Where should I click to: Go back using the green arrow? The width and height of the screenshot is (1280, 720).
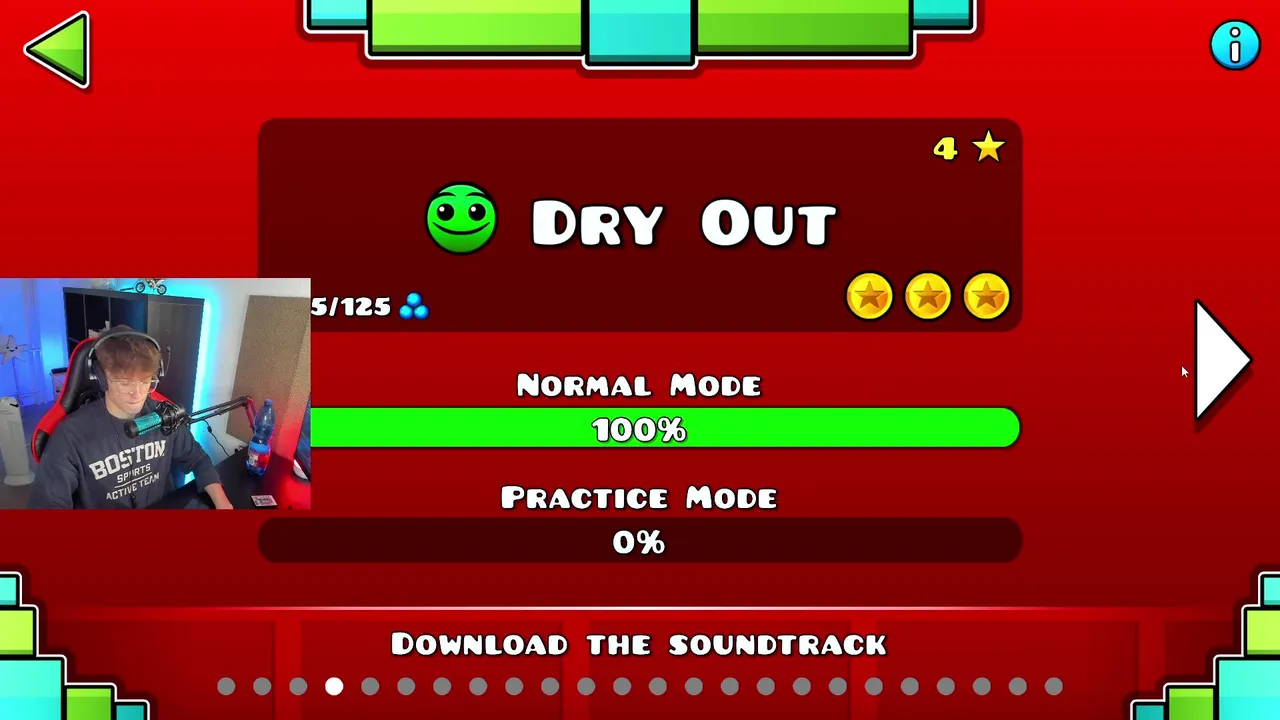pyautogui.click(x=58, y=50)
